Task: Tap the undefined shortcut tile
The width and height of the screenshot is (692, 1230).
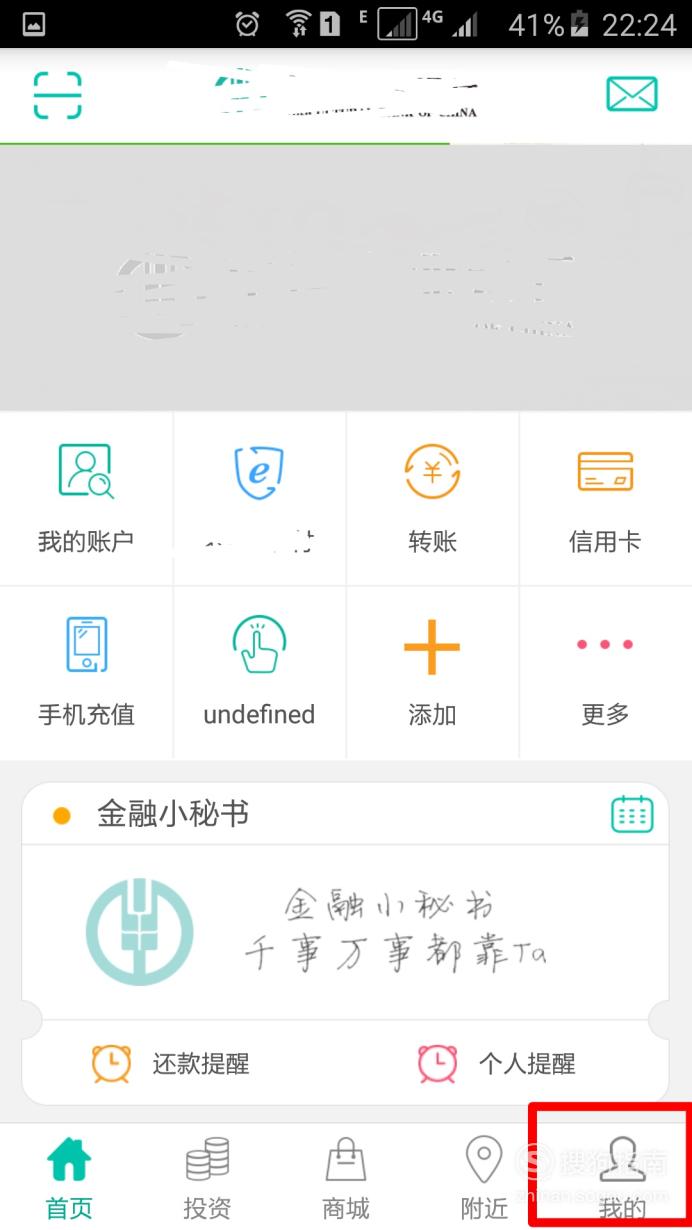Action: coord(259,672)
